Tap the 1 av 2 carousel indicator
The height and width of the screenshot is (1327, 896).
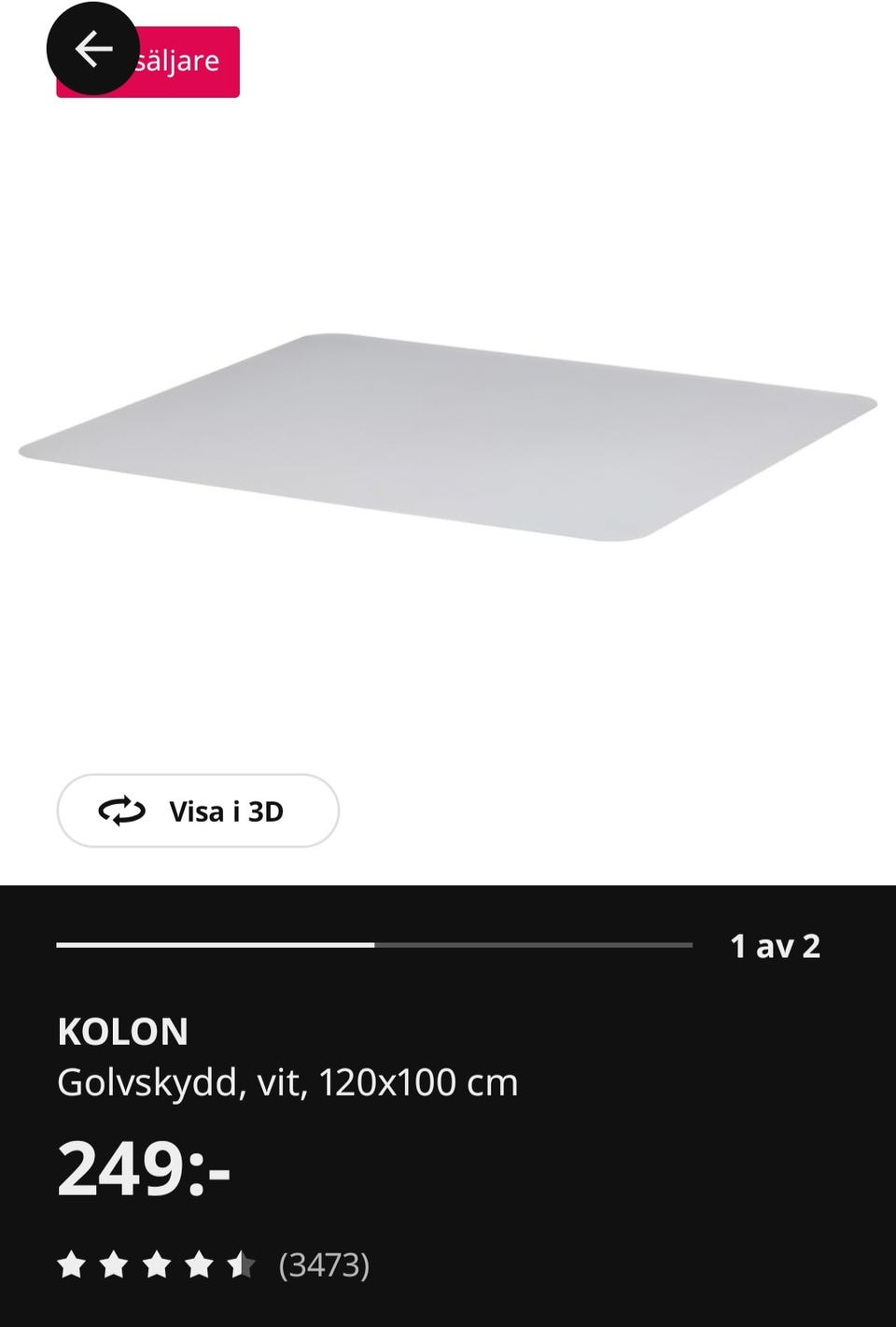[x=776, y=946]
